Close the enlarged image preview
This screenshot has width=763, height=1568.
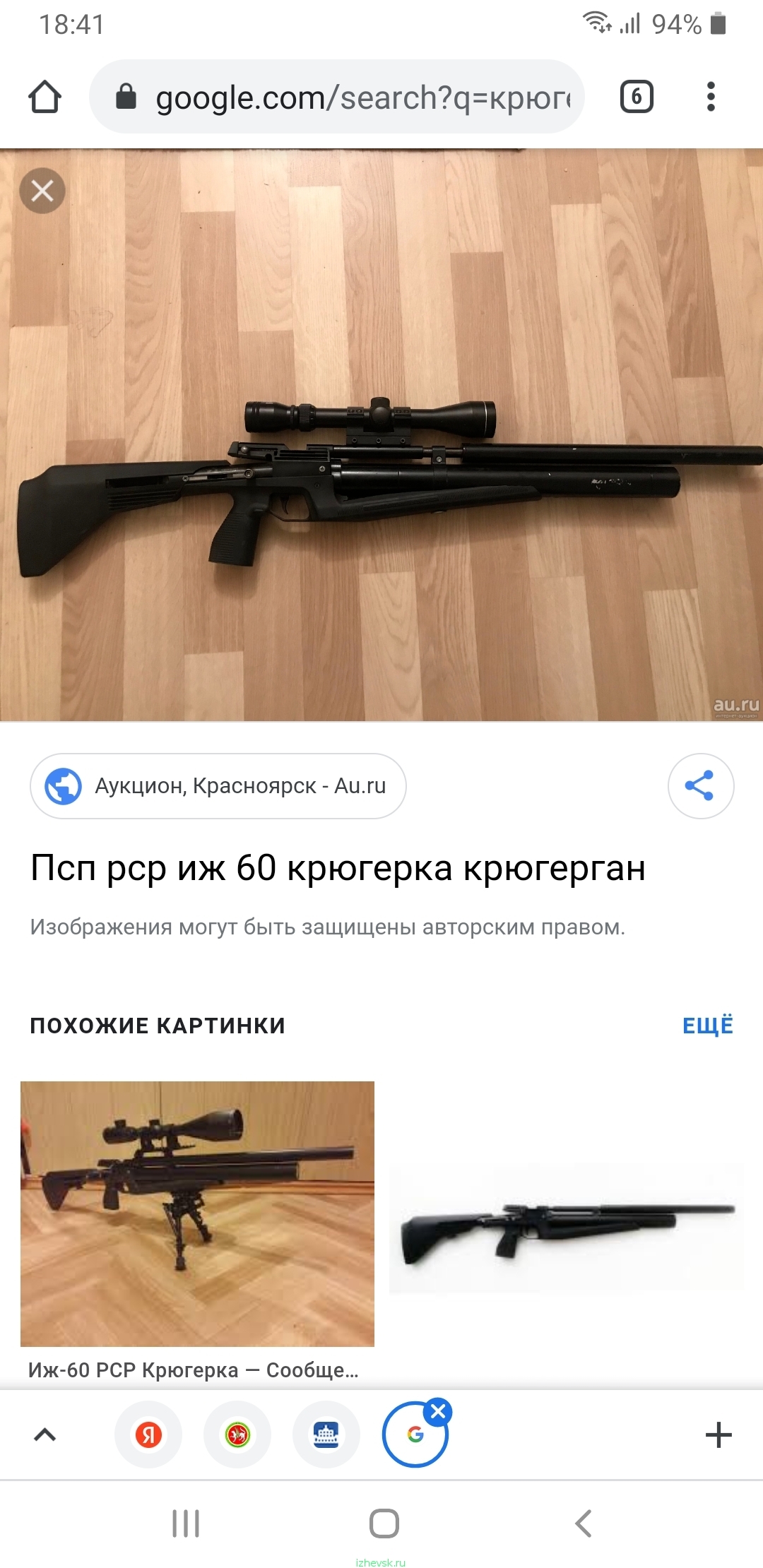(42, 191)
